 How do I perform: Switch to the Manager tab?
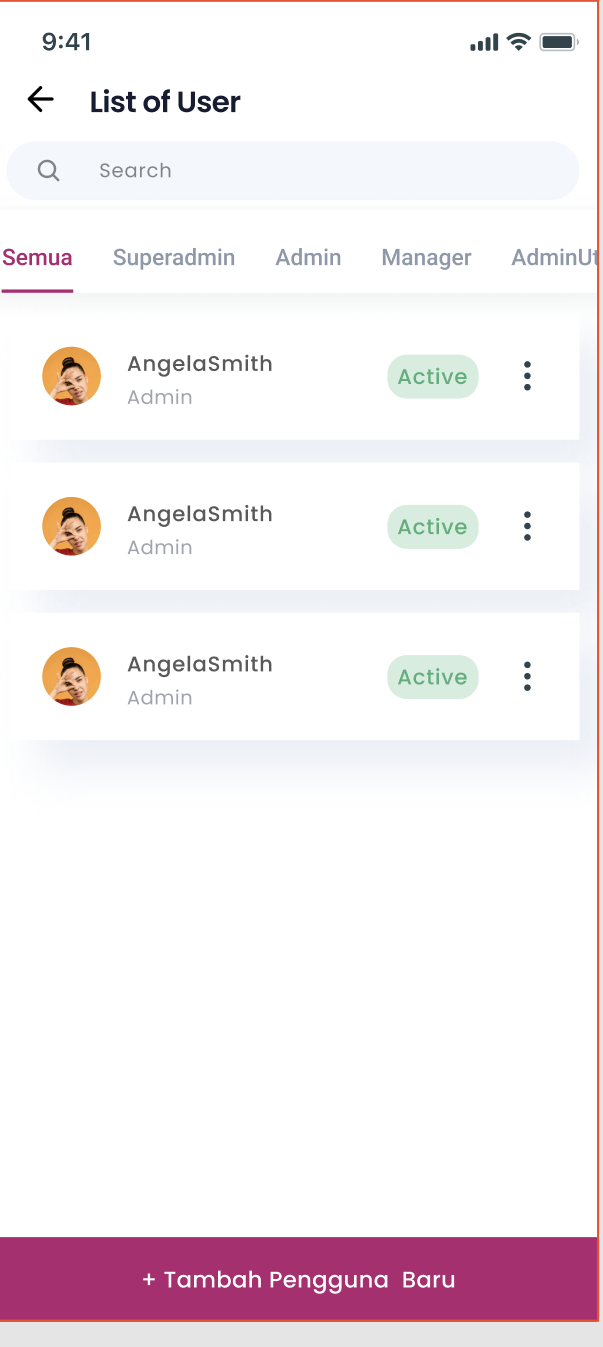tap(426, 258)
